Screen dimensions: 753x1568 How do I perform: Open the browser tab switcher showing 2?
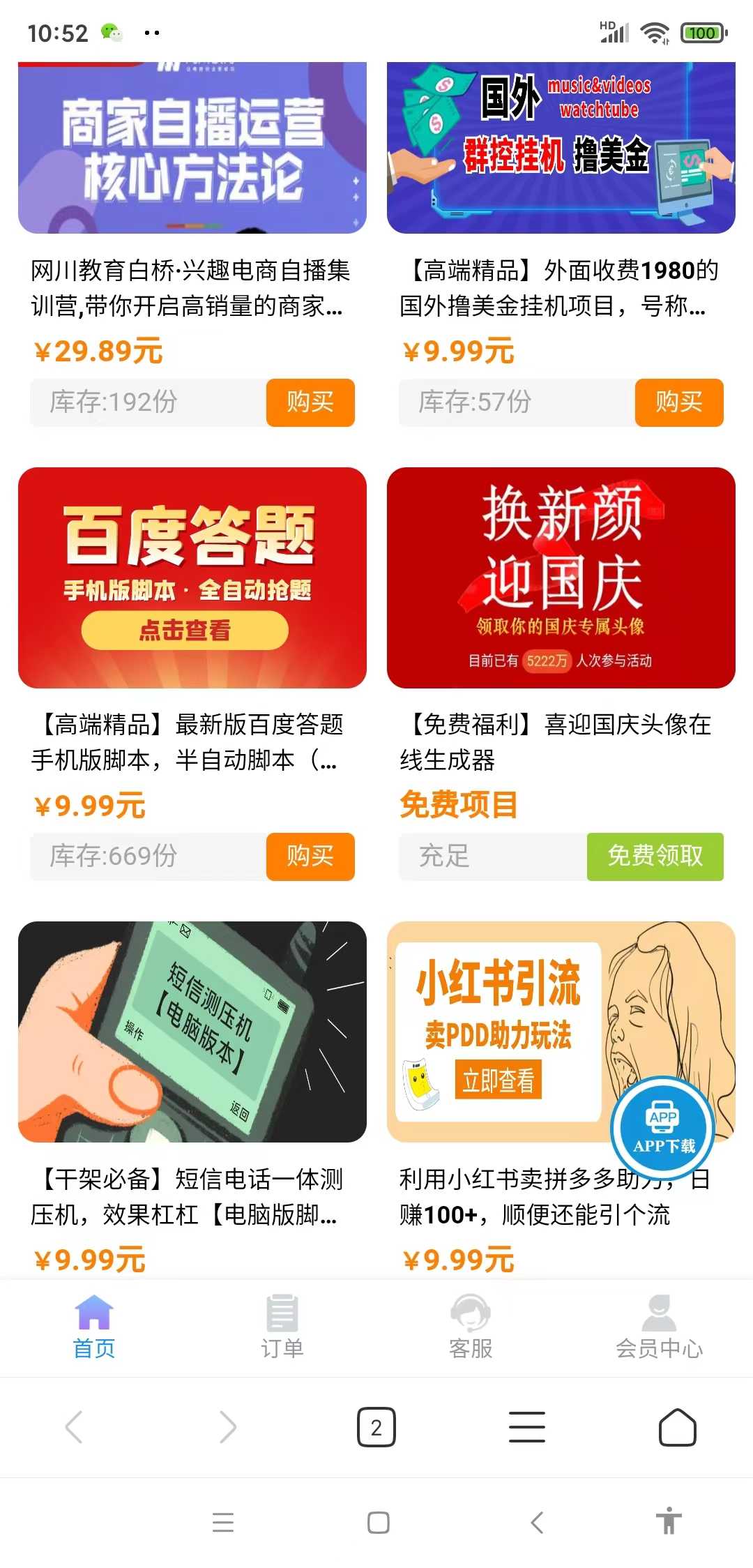click(x=376, y=1427)
